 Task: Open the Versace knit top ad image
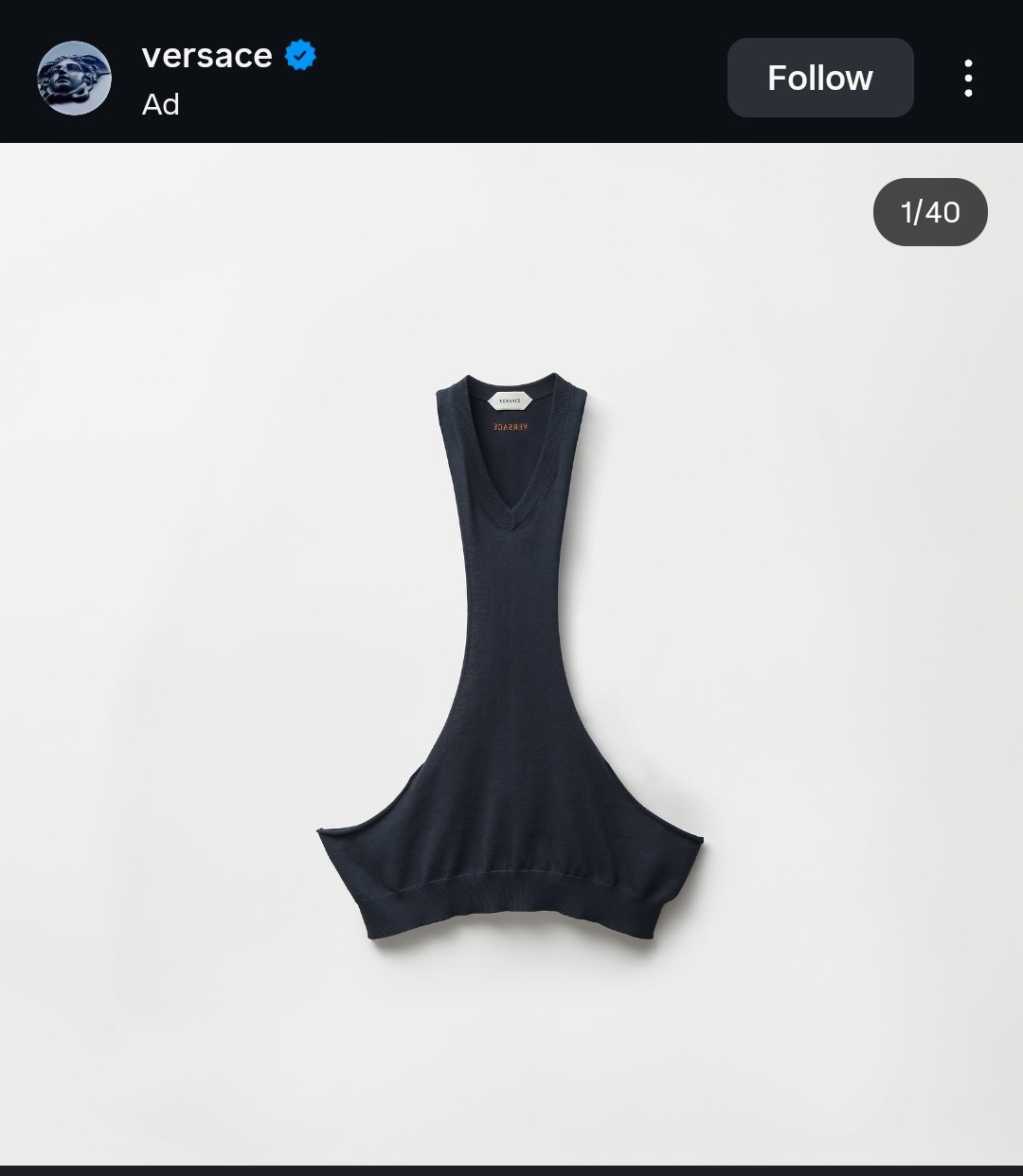click(511, 653)
